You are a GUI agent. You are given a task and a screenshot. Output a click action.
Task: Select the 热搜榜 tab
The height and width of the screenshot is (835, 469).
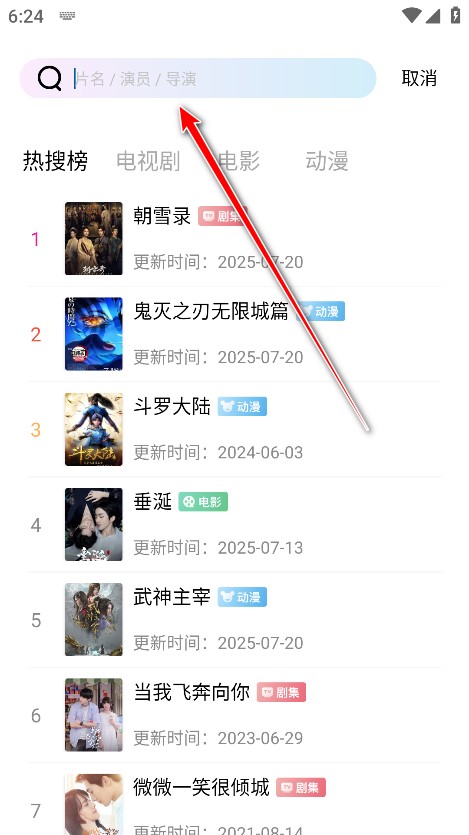(55, 161)
